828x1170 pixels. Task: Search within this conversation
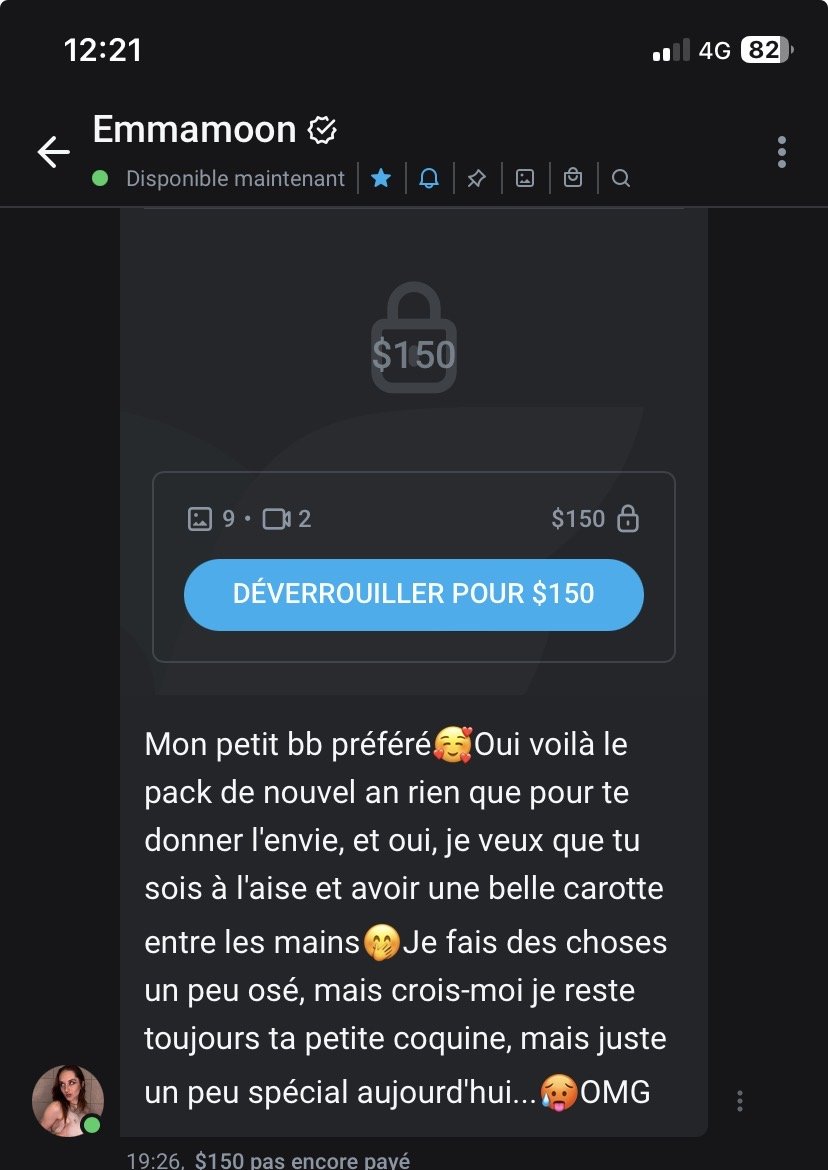pos(621,179)
